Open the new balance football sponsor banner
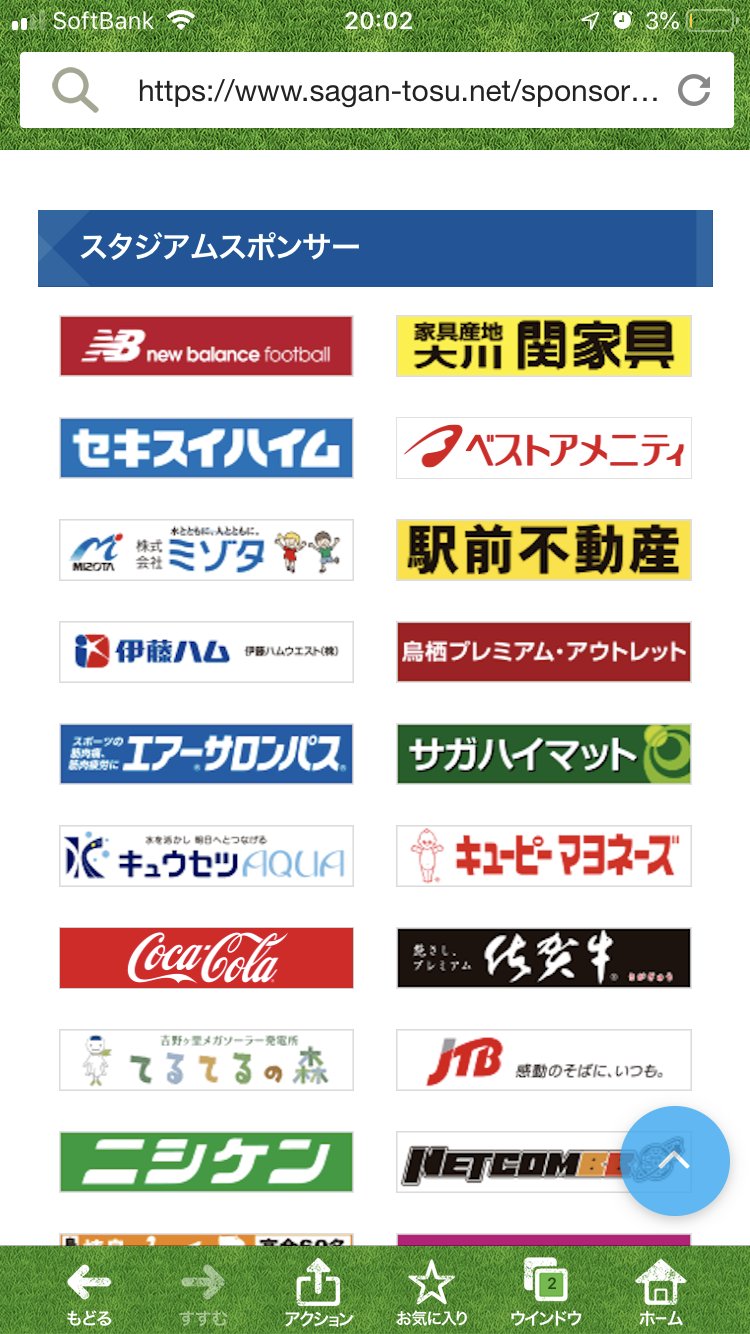Viewport: 750px width, 1334px height. pyautogui.click(x=206, y=346)
